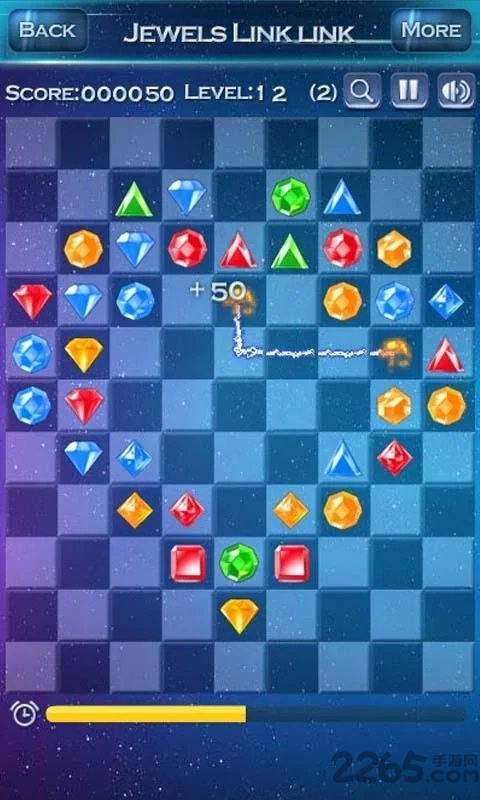The image size is (480, 800).
Task: Use the magnifier hint icon
Action: tap(362, 91)
